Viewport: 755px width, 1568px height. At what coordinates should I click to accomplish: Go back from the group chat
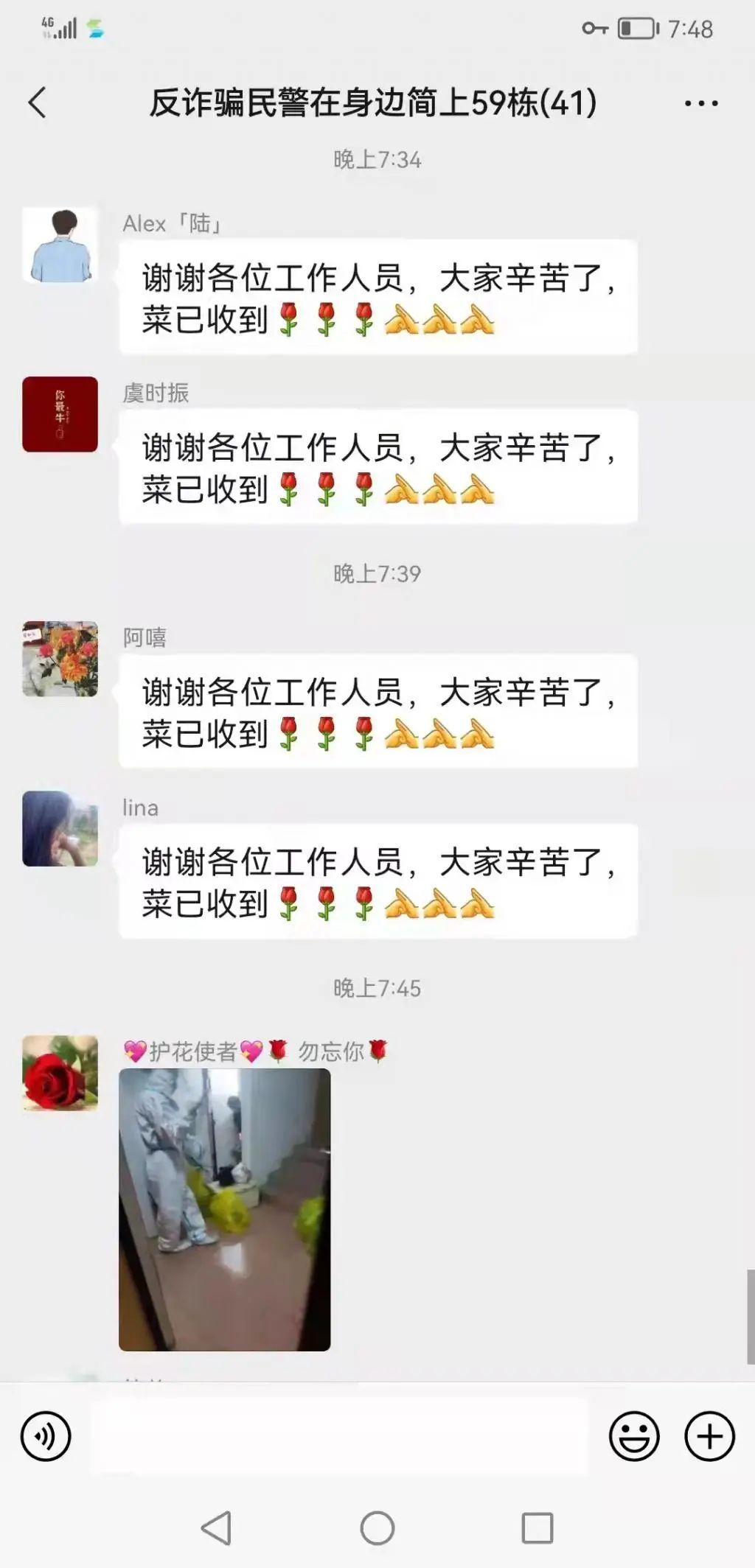tap(38, 102)
